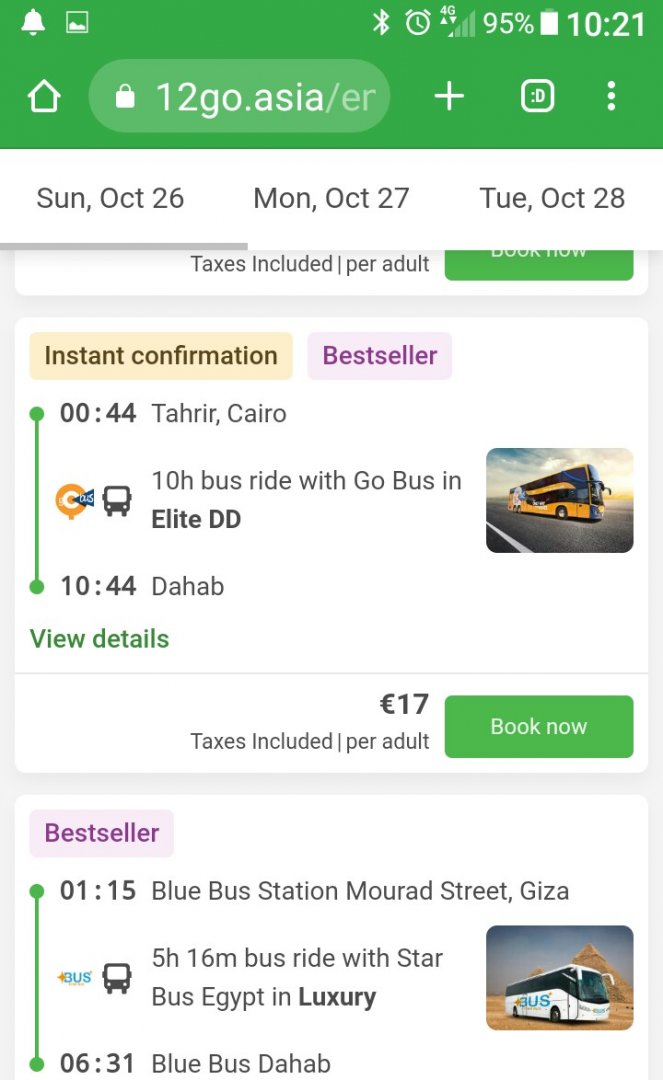This screenshot has width=663, height=1080.
Task: Select the Sun, Oct 26 date tab
Action: coord(110,198)
